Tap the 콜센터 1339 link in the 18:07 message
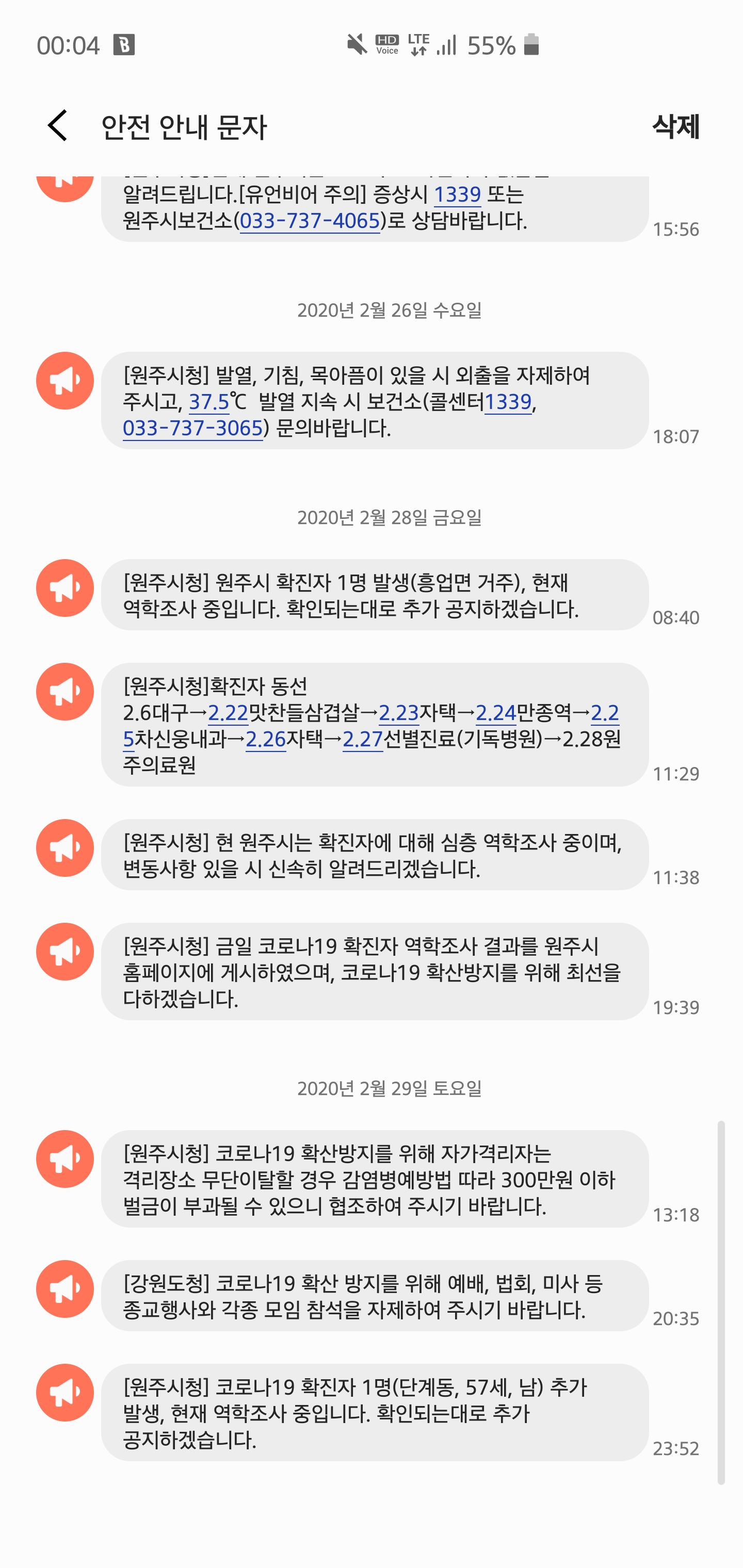This screenshot has height=1568, width=743. click(x=508, y=402)
